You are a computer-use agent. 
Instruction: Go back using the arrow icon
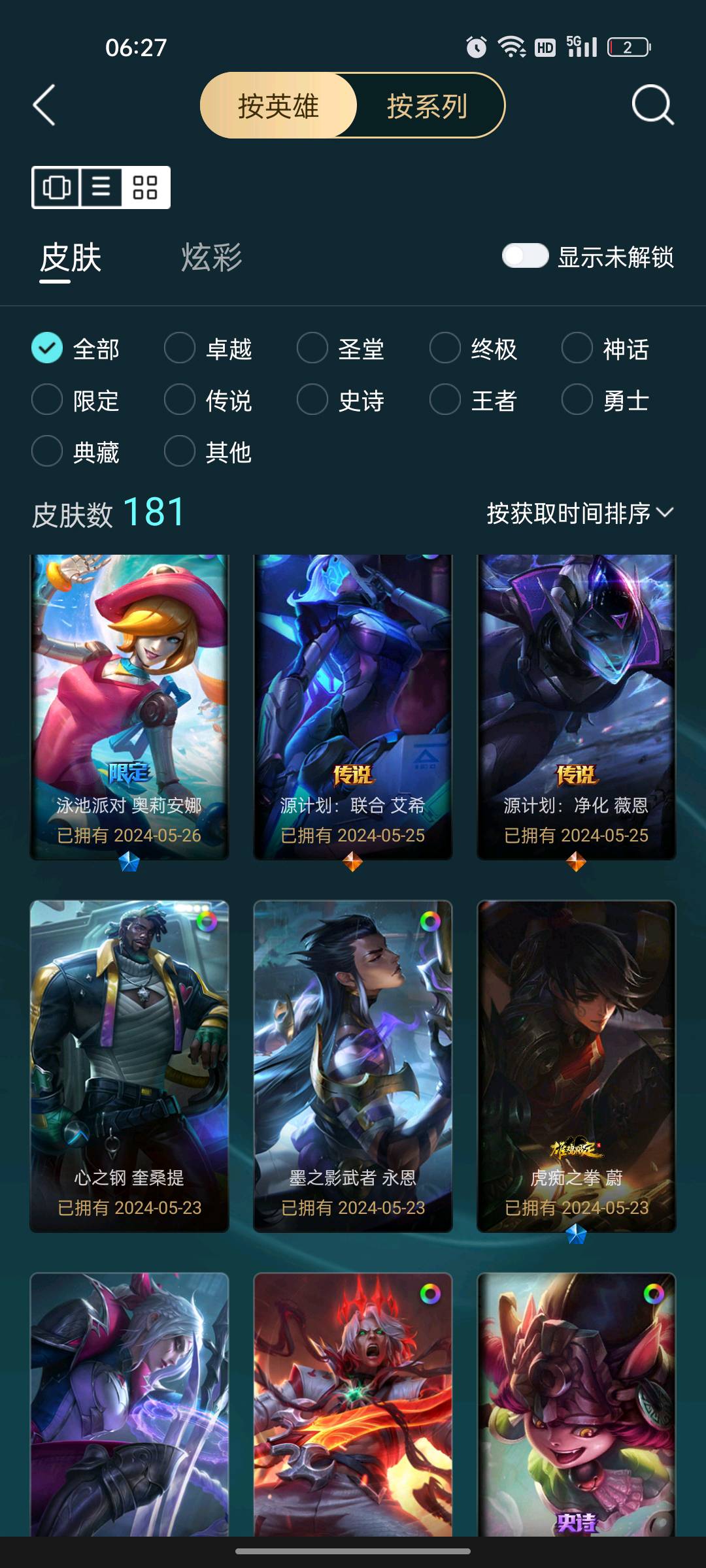click(44, 105)
